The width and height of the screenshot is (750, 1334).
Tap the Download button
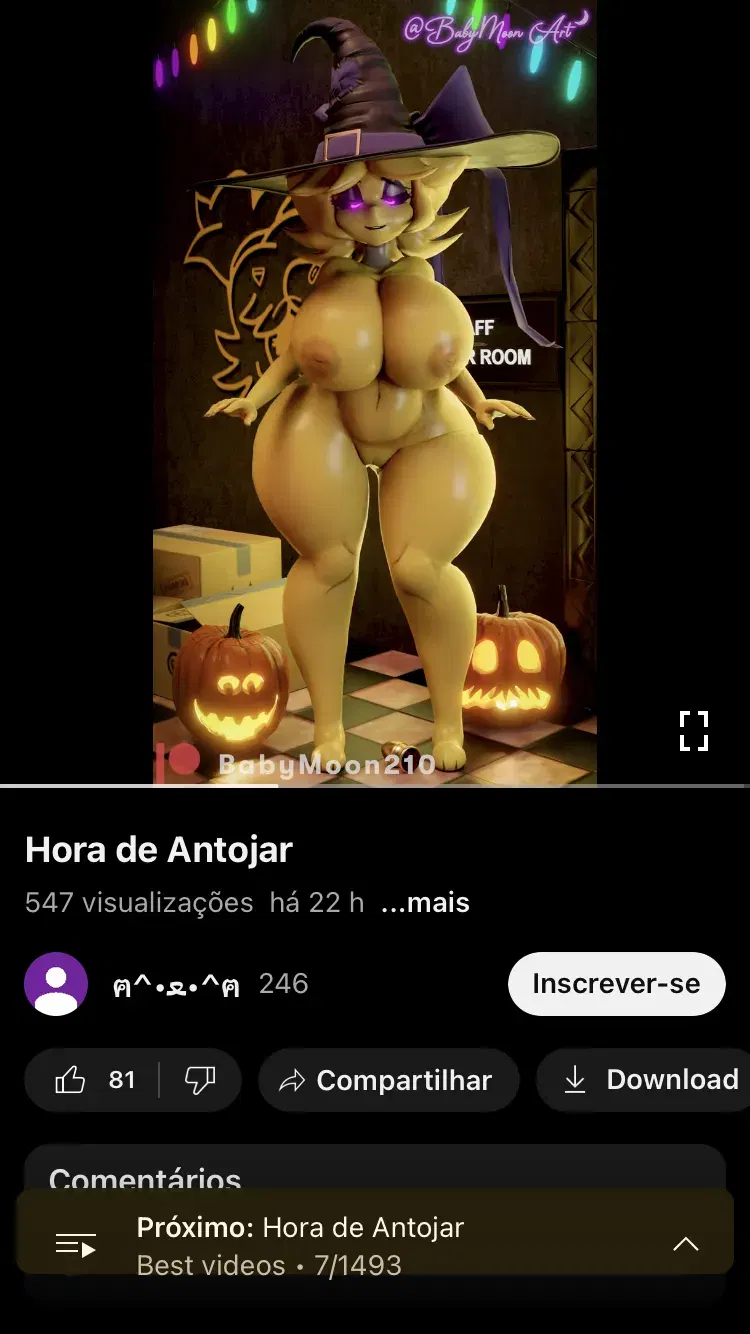point(645,1080)
